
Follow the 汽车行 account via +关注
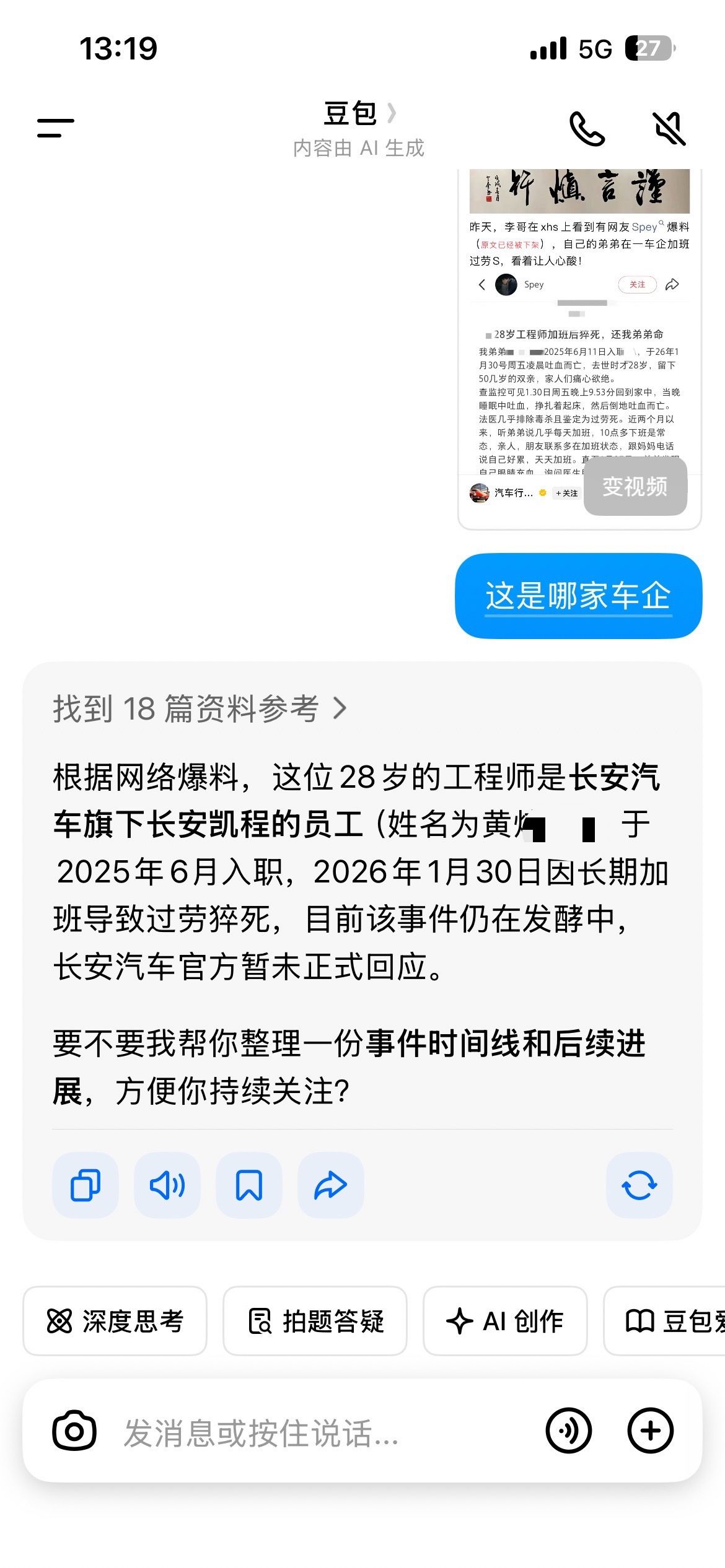[x=568, y=494]
